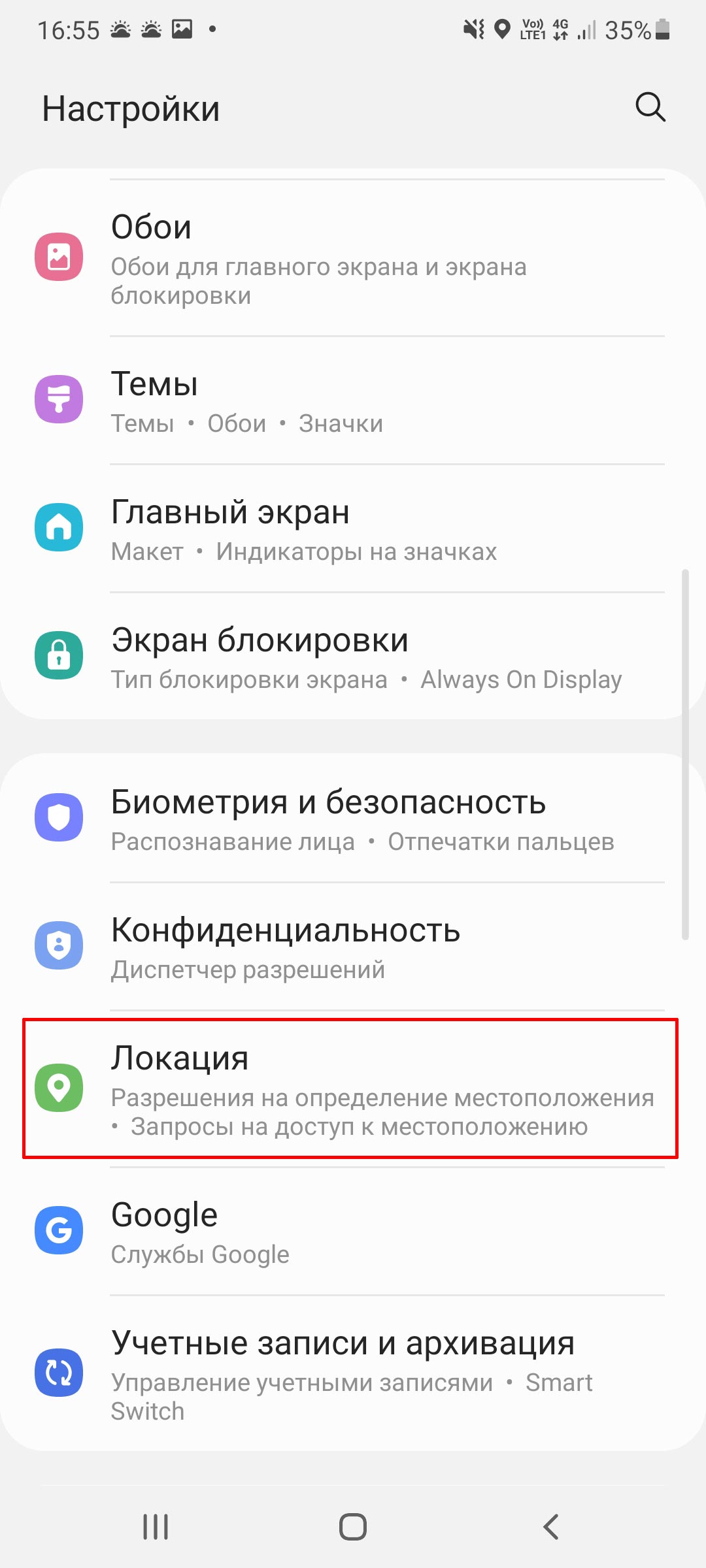Screen dimensions: 706x1568
Task: Open Учетные записи и архивация
Action: (353, 1373)
